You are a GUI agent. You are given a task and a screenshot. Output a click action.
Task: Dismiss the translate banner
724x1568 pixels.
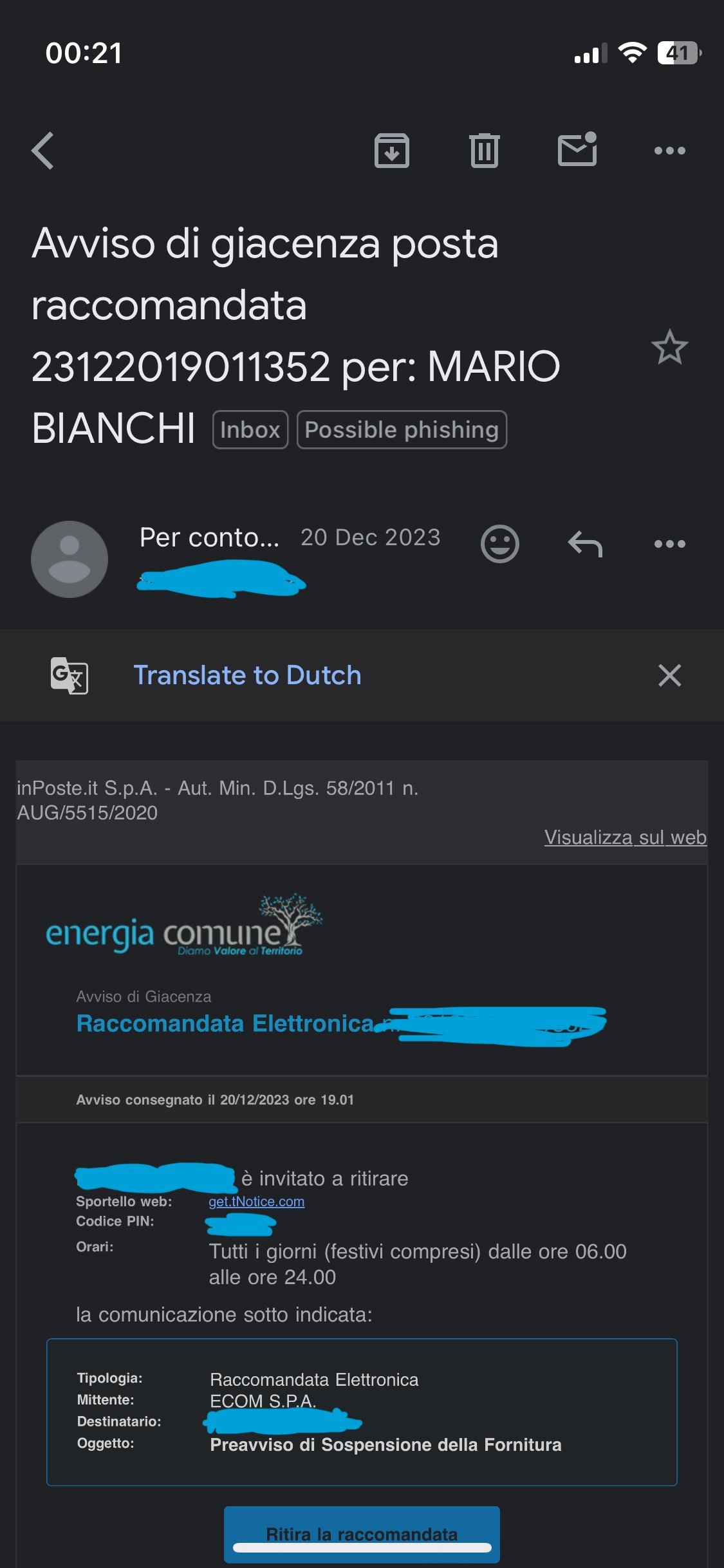click(670, 675)
